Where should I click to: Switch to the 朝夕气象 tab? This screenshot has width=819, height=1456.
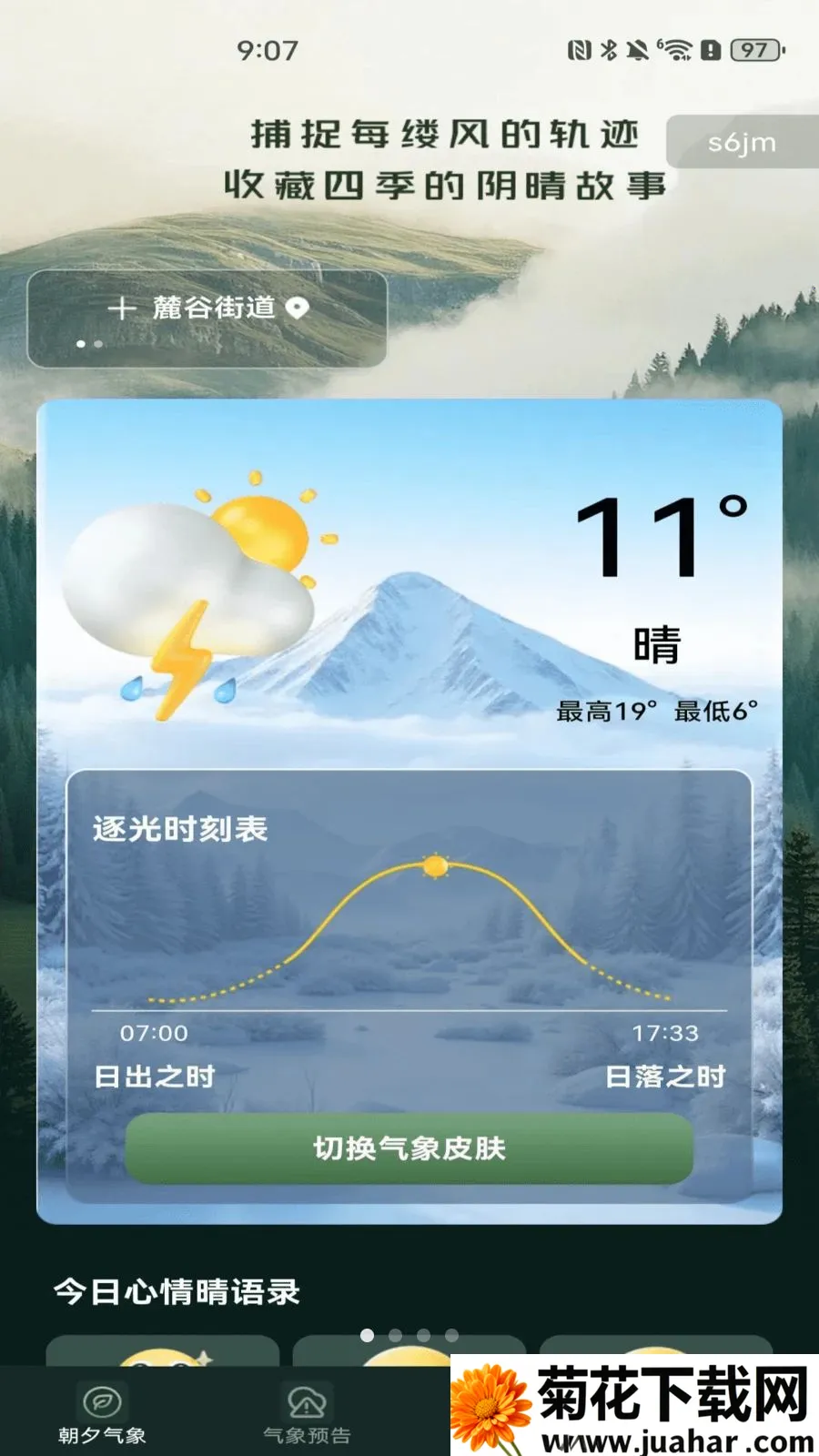click(x=102, y=1414)
